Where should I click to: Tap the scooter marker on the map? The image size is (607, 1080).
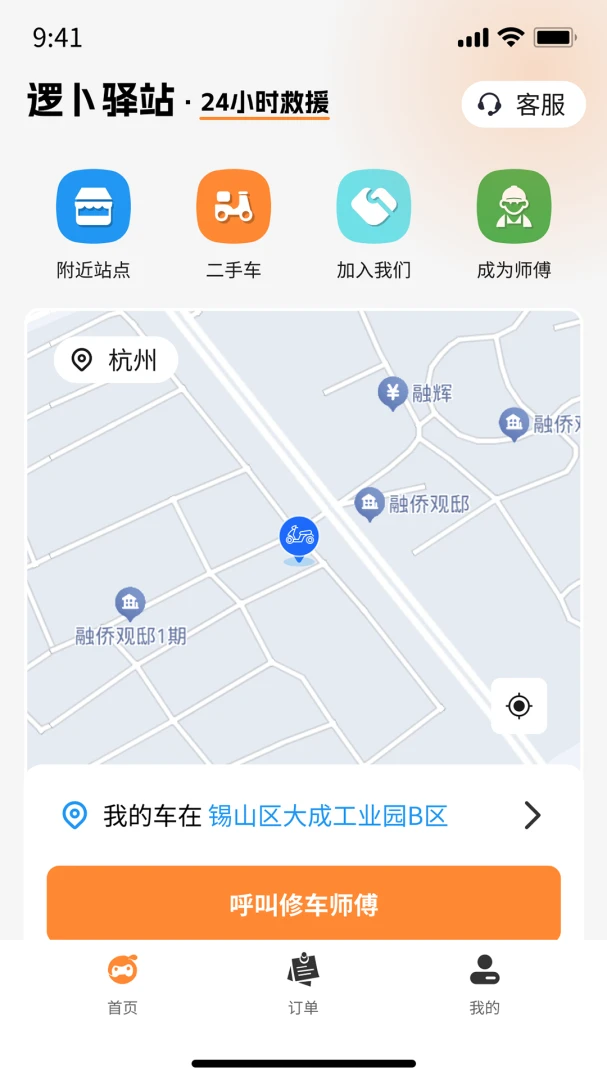[298, 540]
